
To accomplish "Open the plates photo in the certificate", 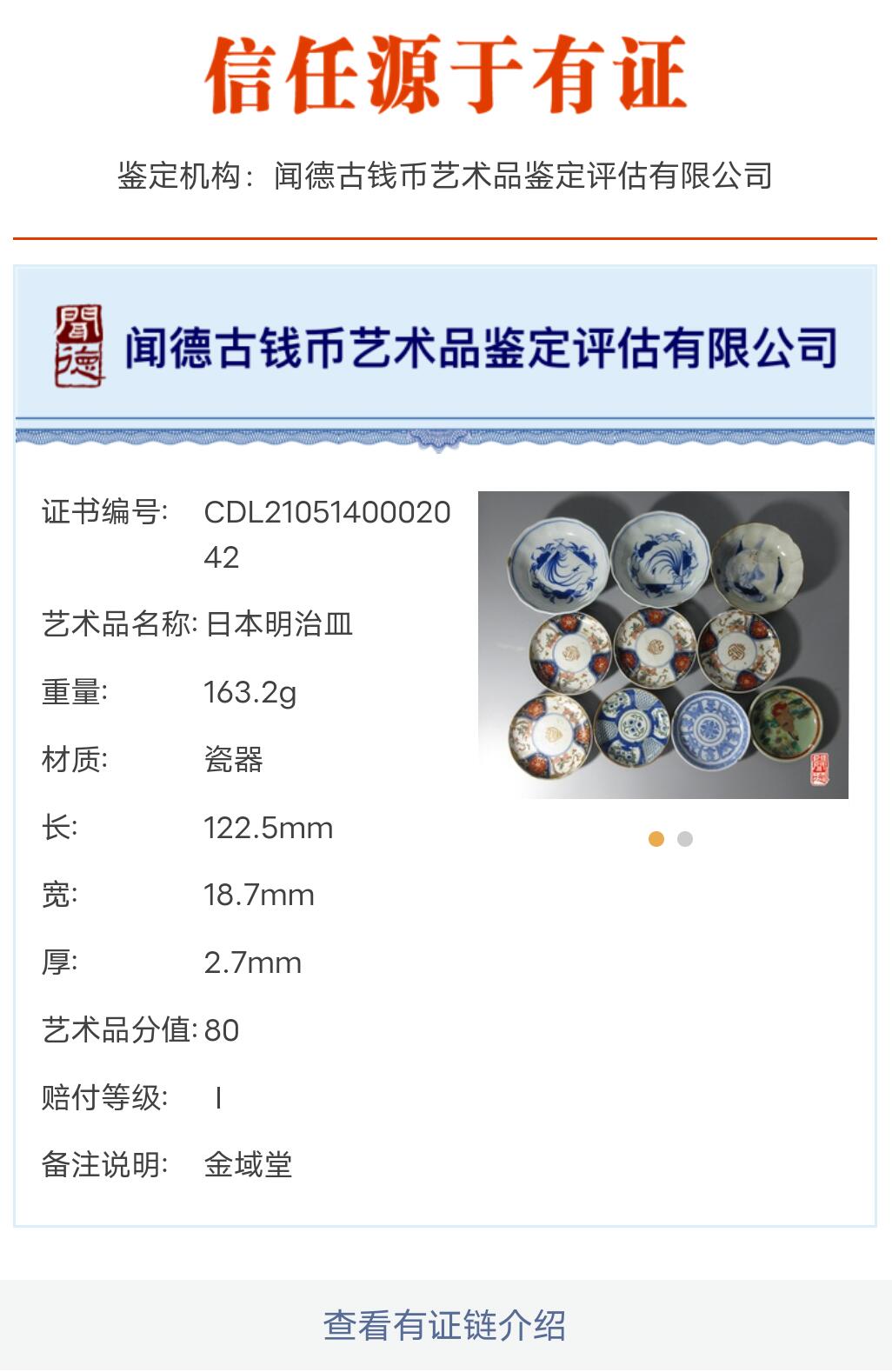I will click(662, 644).
